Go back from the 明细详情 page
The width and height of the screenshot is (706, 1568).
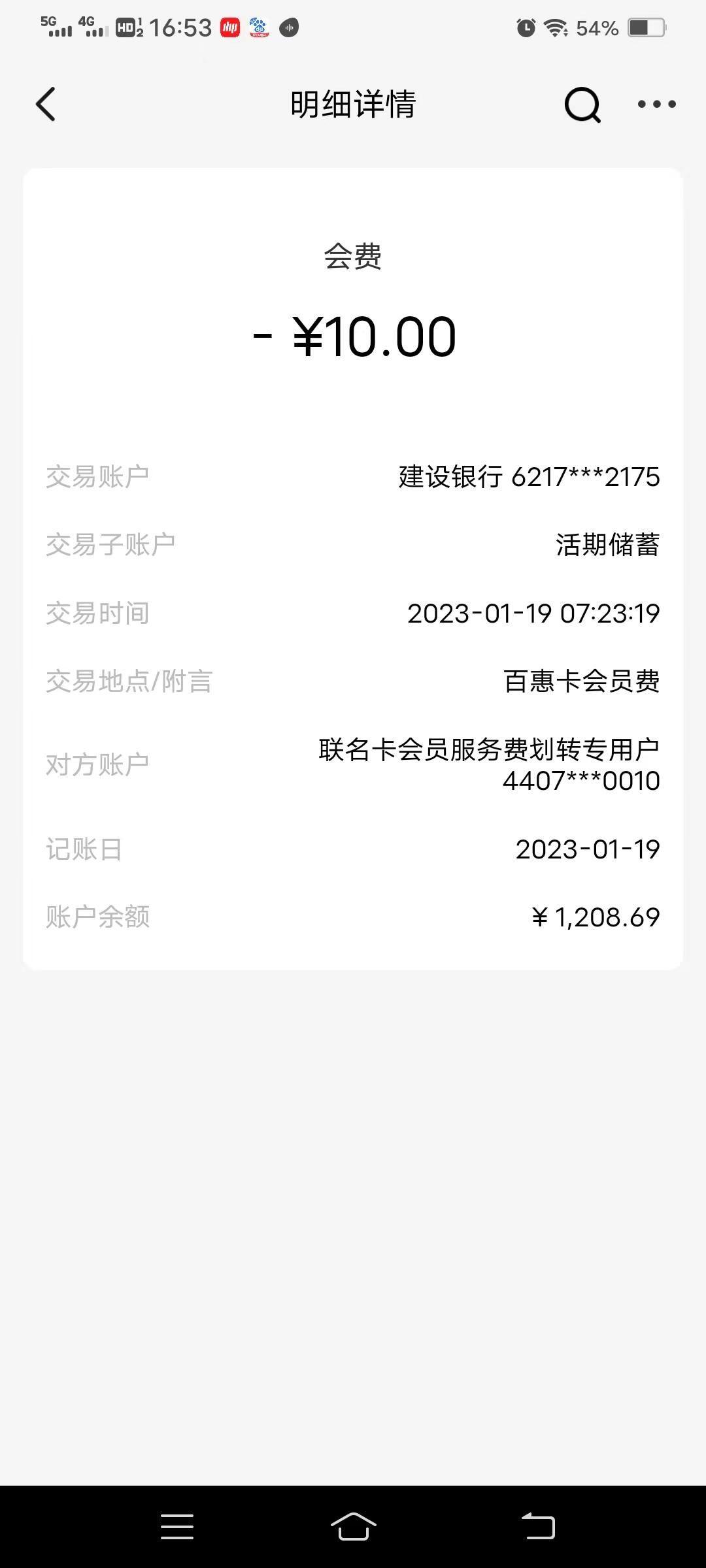46,105
